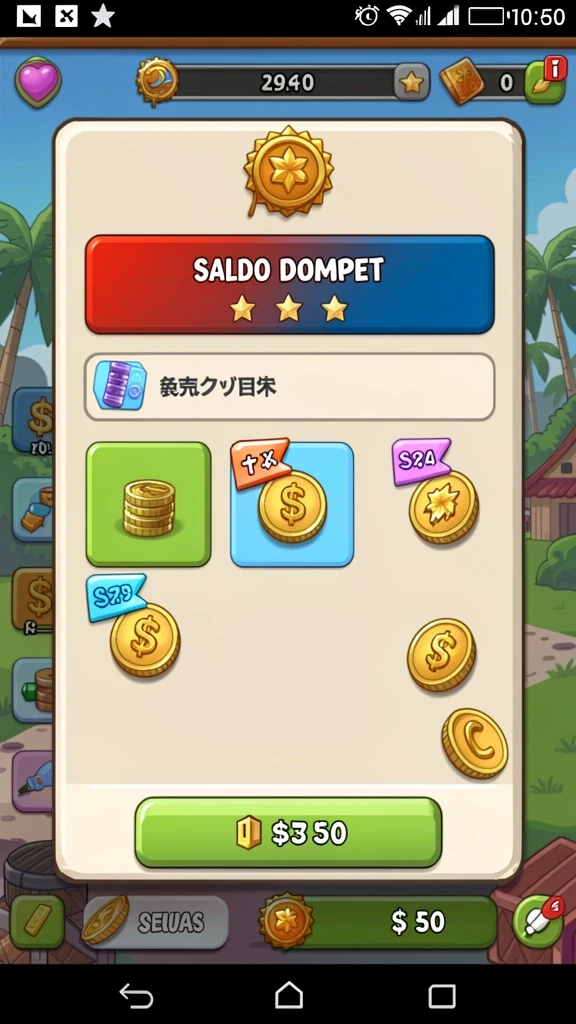Go back using the navigation bar
576x1024 pixels.
[x=136, y=996]
